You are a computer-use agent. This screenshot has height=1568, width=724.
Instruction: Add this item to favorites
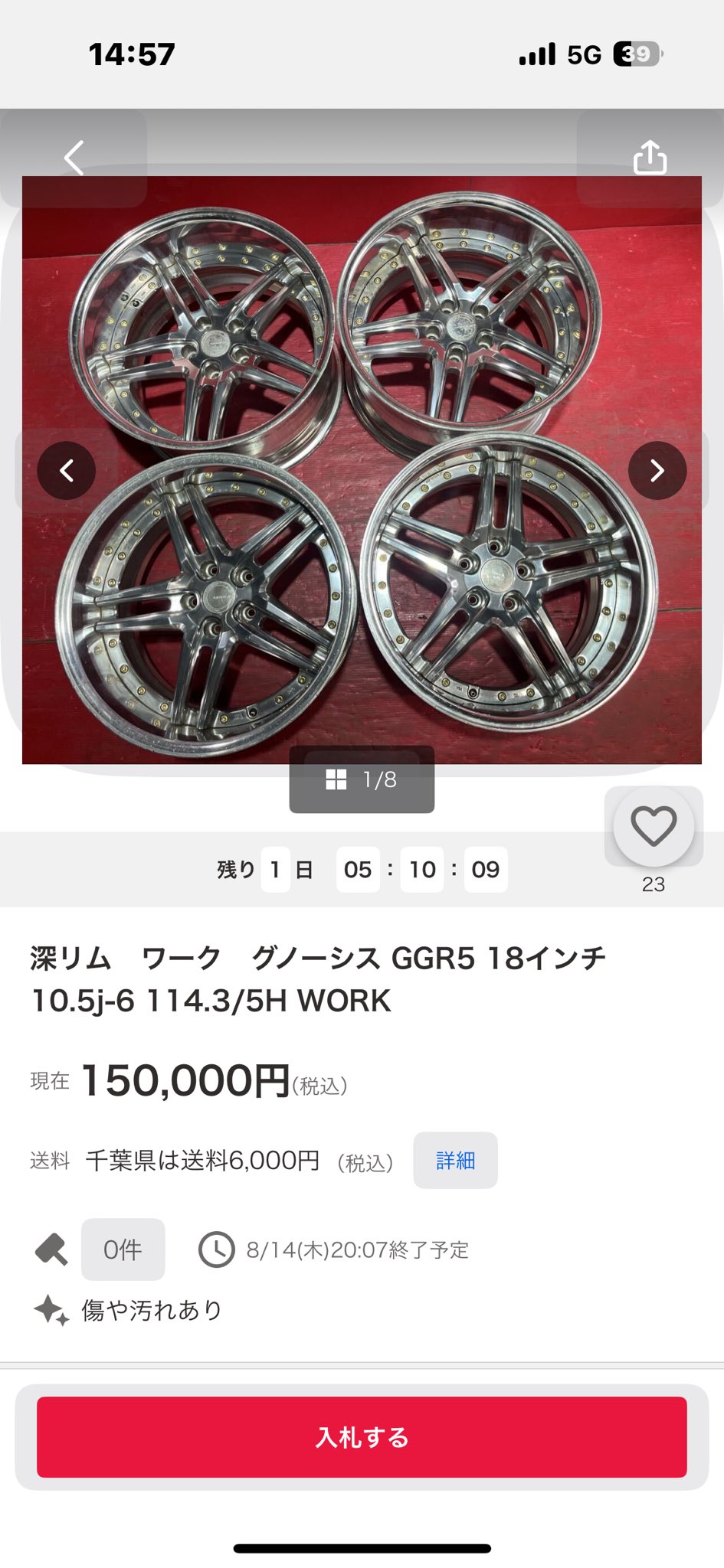pyautogui.click(x=654, y=826)
